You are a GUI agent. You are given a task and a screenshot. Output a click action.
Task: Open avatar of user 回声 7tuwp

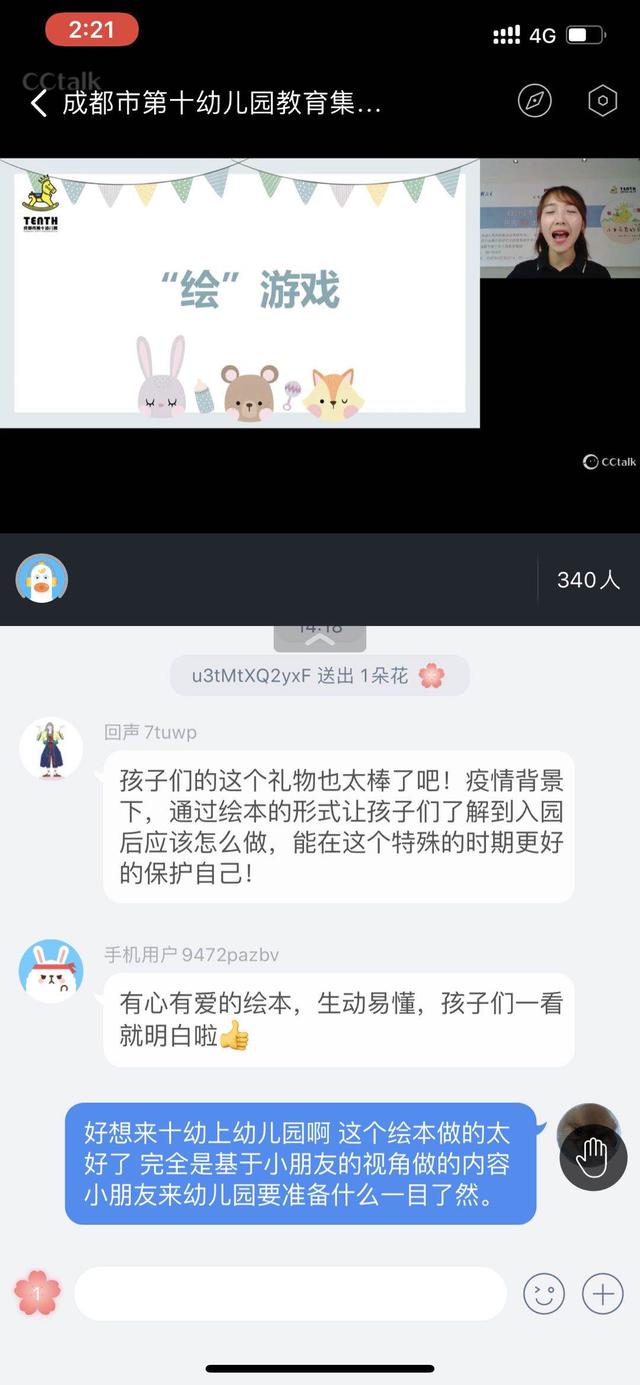coord(51,749)
